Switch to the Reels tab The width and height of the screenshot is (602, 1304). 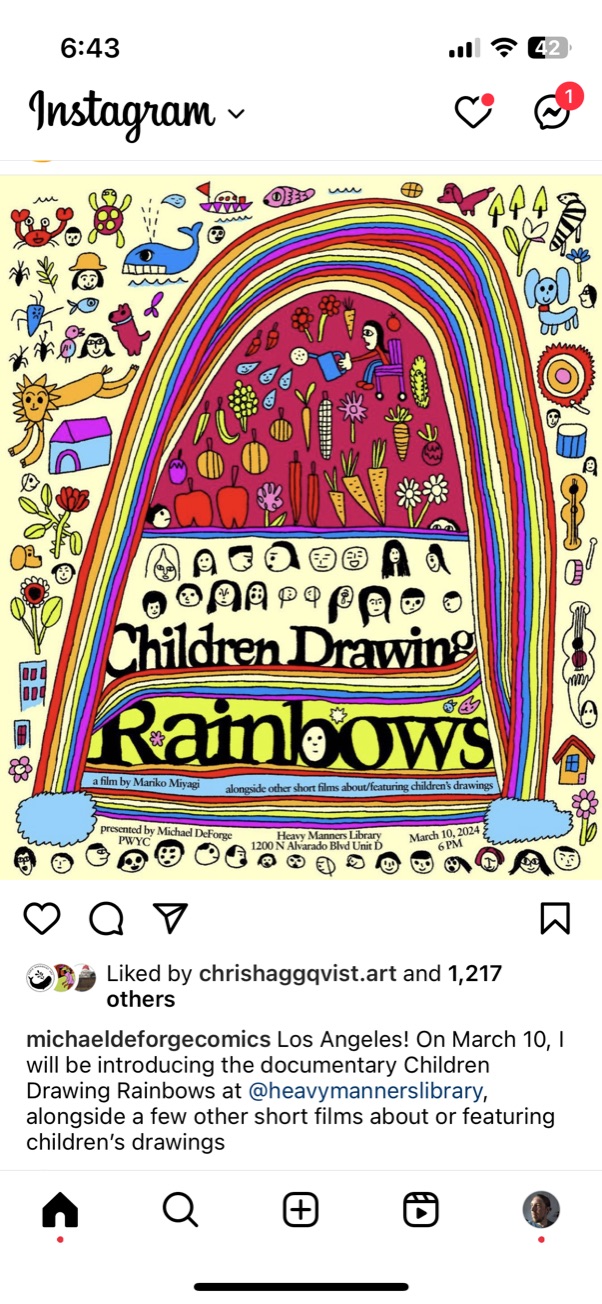(421, 1210)
